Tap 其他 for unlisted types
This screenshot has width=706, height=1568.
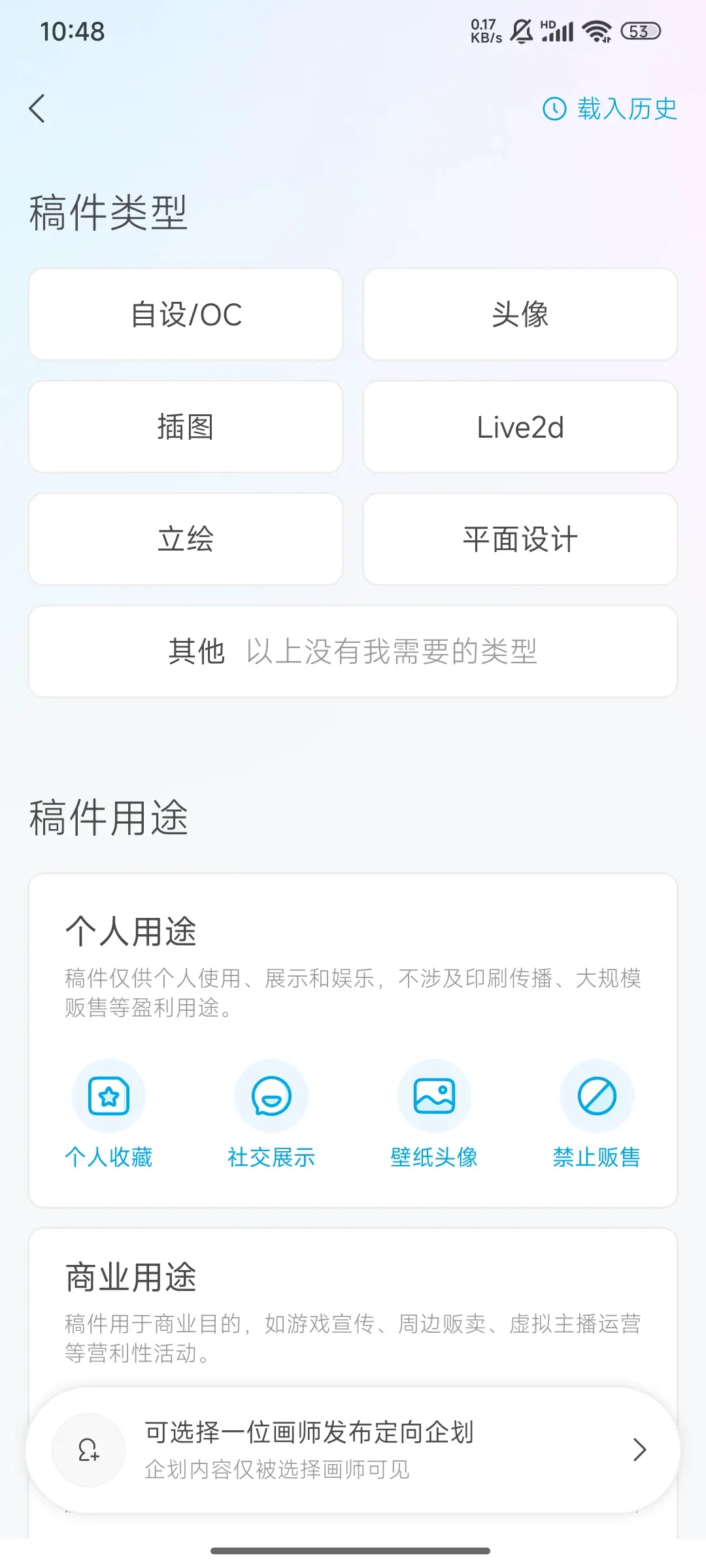(352, 651)
